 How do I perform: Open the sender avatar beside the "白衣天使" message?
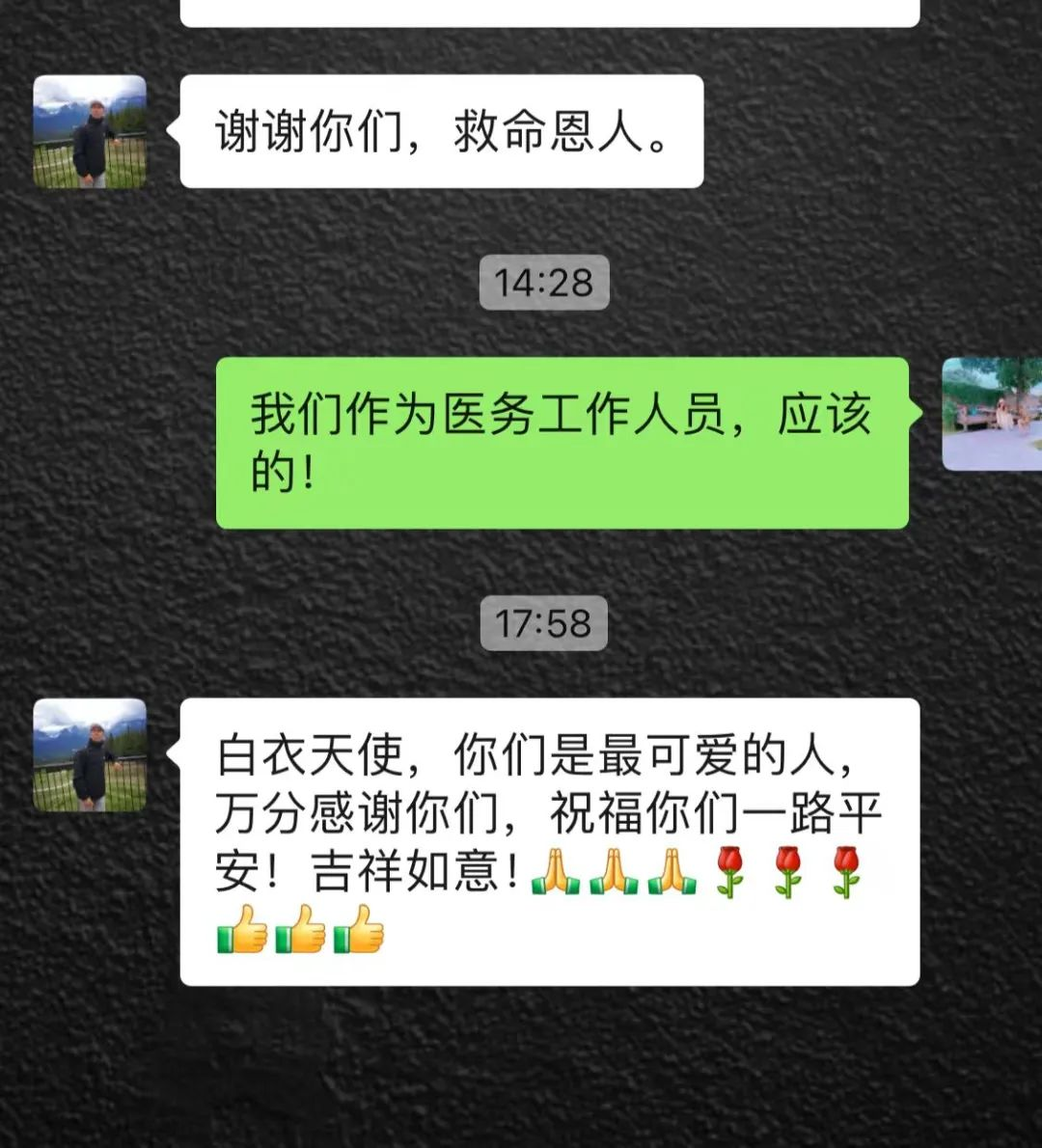point(90,755)
